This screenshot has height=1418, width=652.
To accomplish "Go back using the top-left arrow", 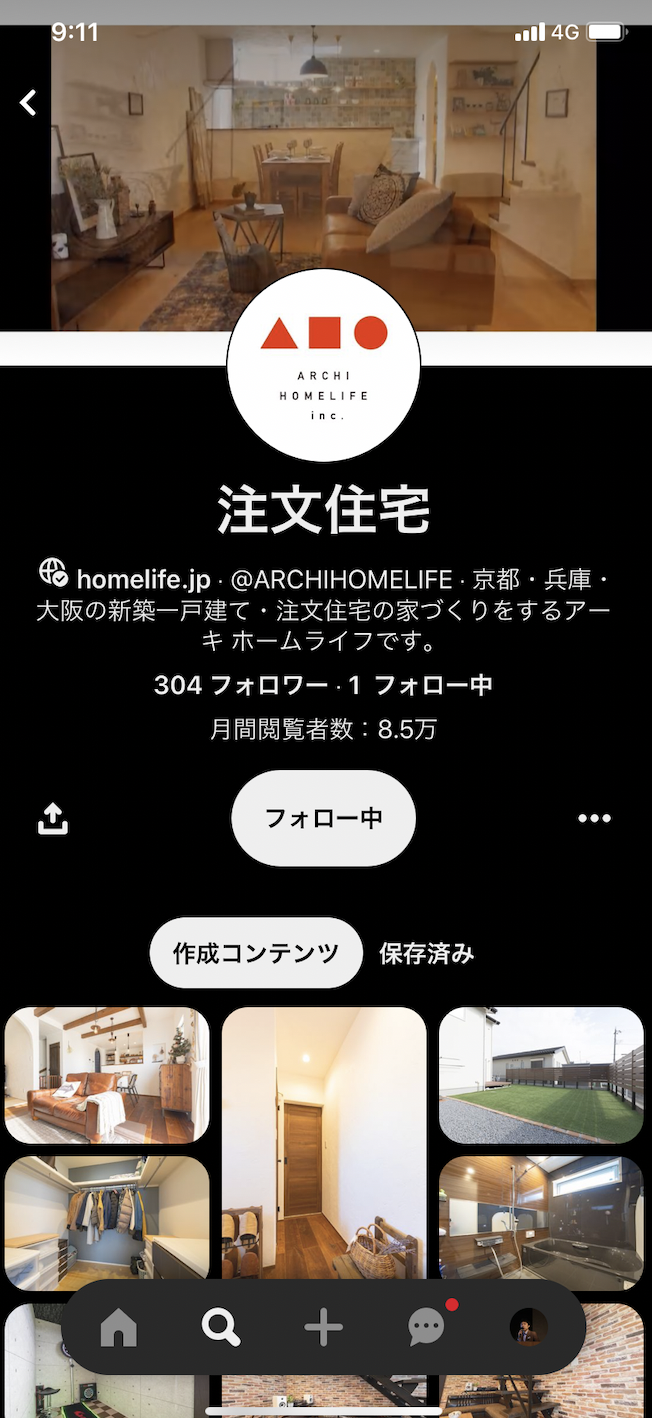I will point(28,102).
